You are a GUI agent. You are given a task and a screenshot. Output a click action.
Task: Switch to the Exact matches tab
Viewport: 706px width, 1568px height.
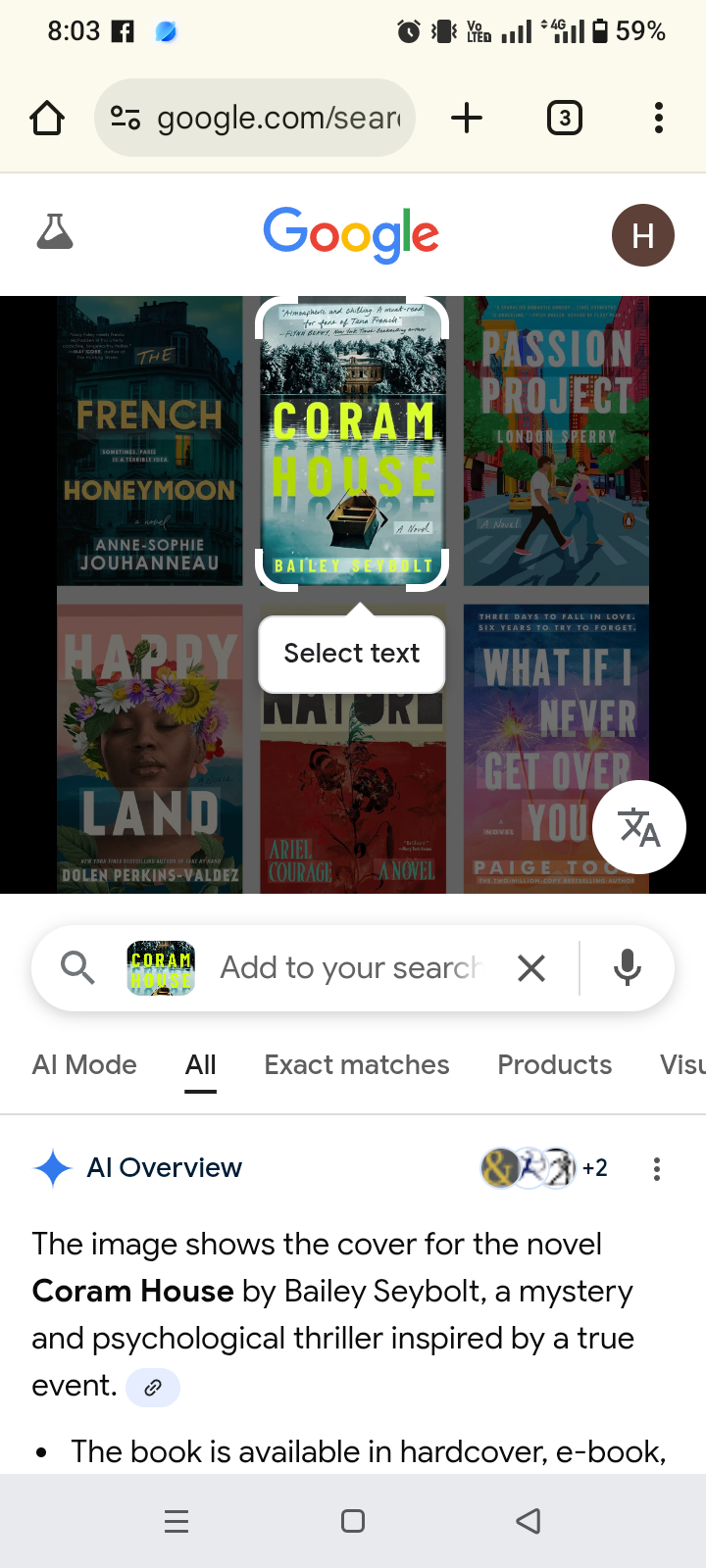point(357,1065)
